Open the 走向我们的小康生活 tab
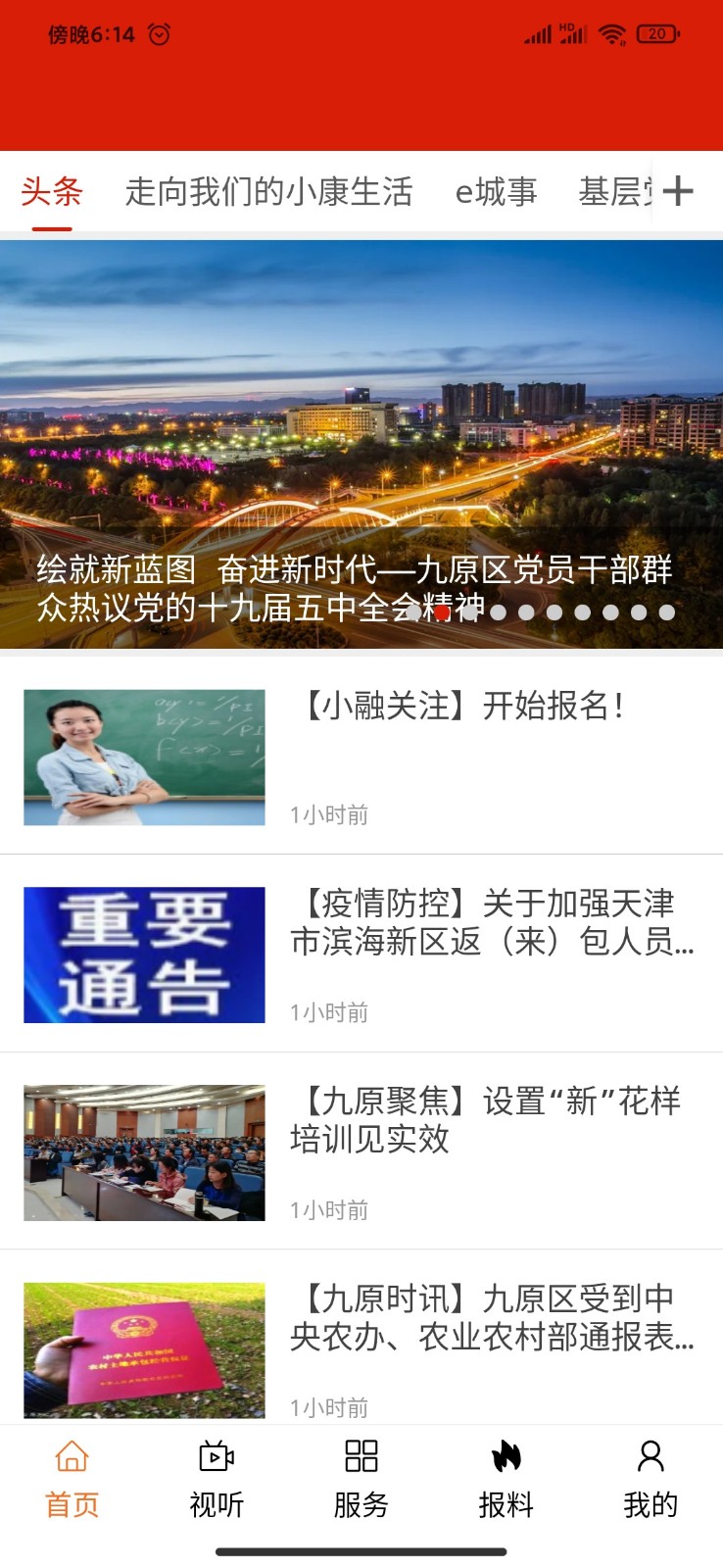The image size is (723, 1568). 268,192
